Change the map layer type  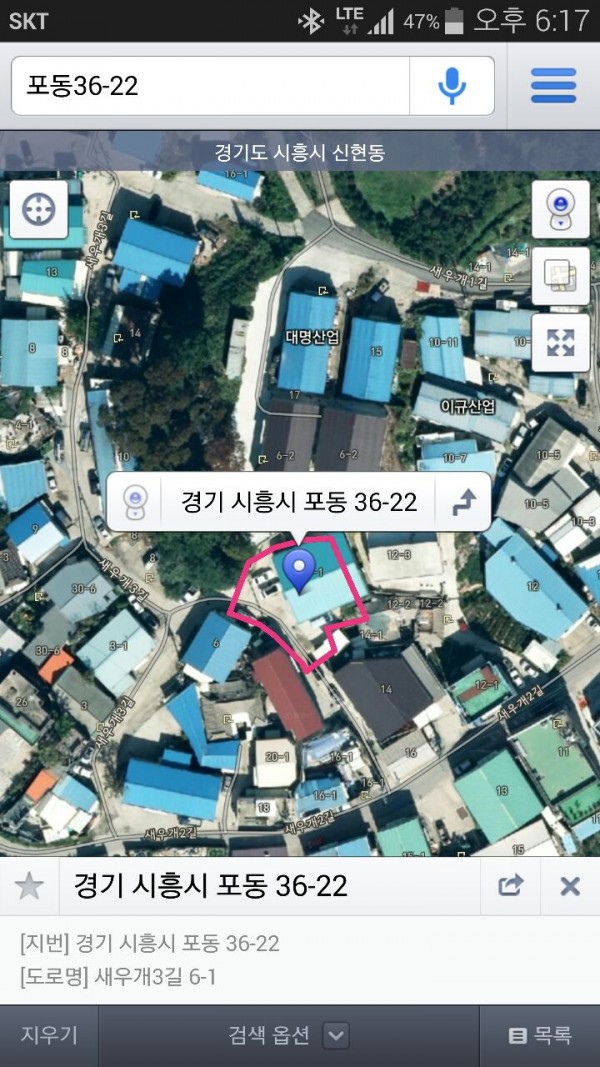tap(560, 276)
